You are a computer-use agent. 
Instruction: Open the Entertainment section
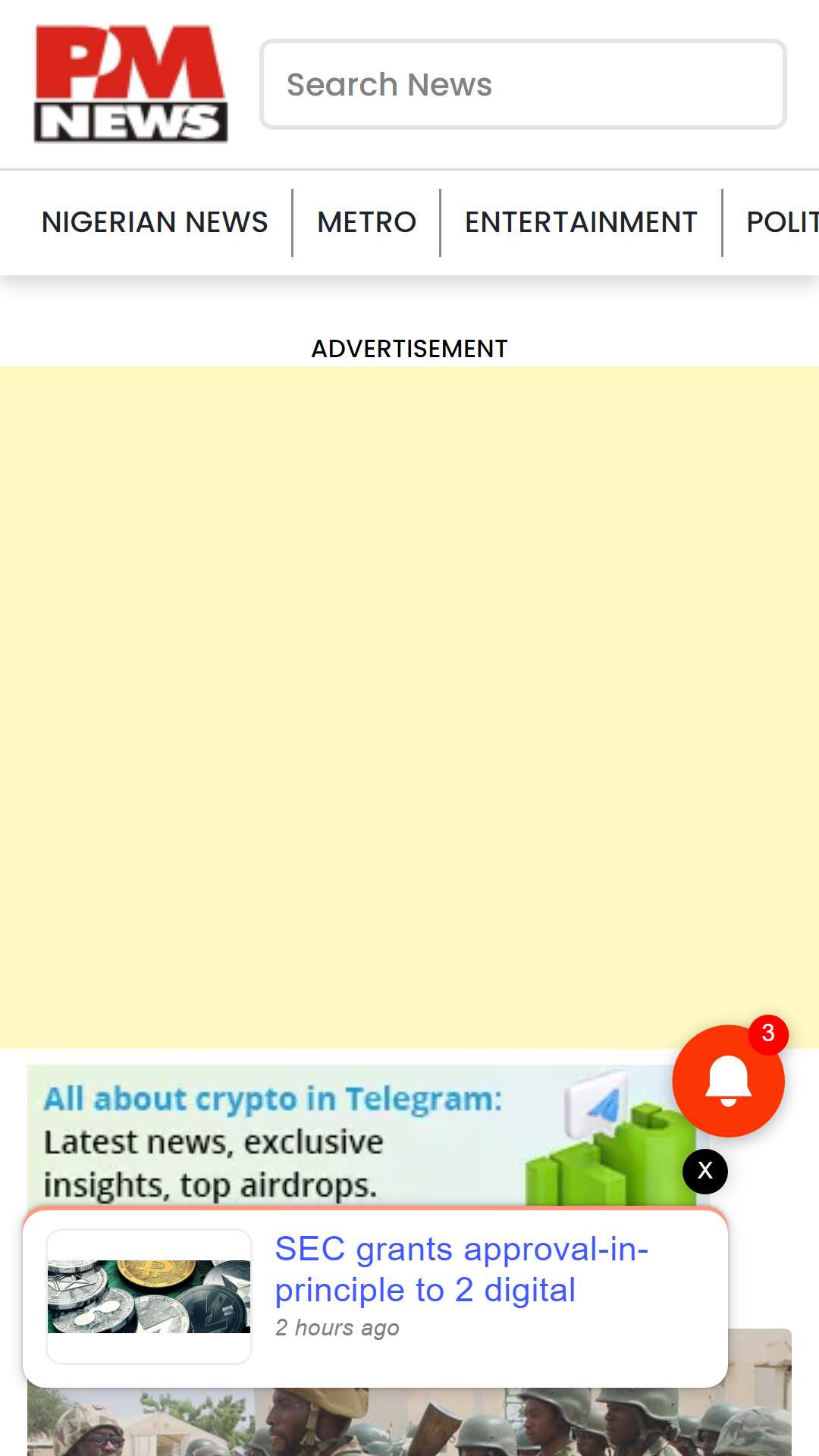pos(581,222)
